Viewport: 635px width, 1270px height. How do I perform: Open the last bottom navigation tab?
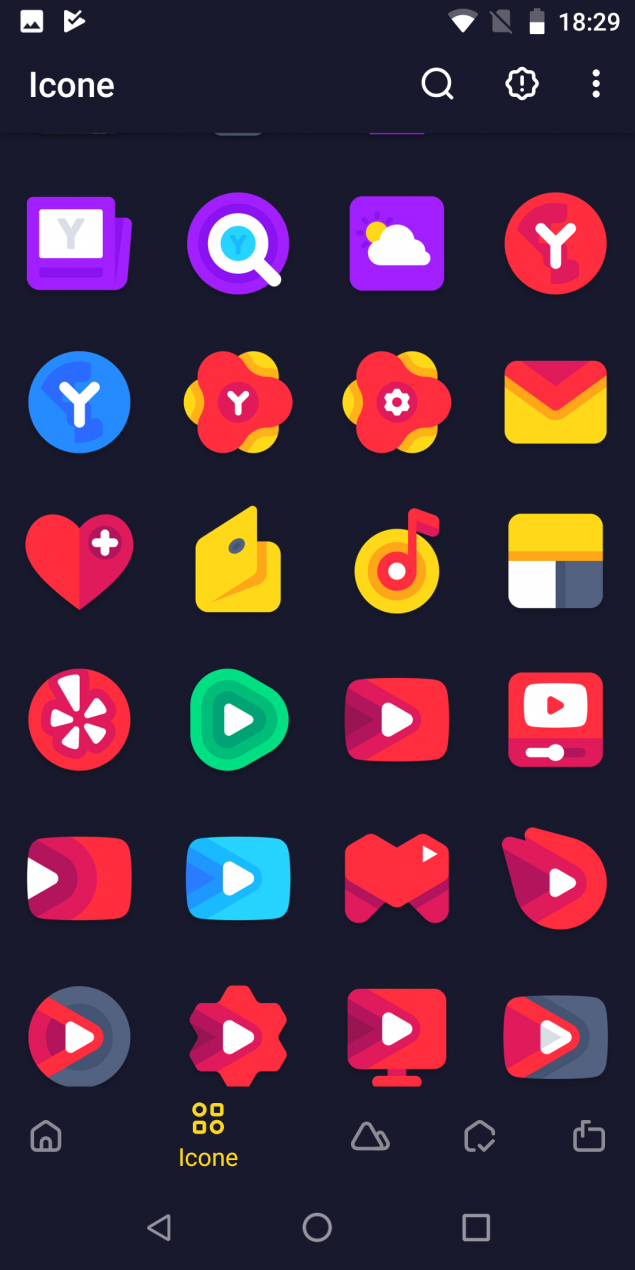point(589,1136)
